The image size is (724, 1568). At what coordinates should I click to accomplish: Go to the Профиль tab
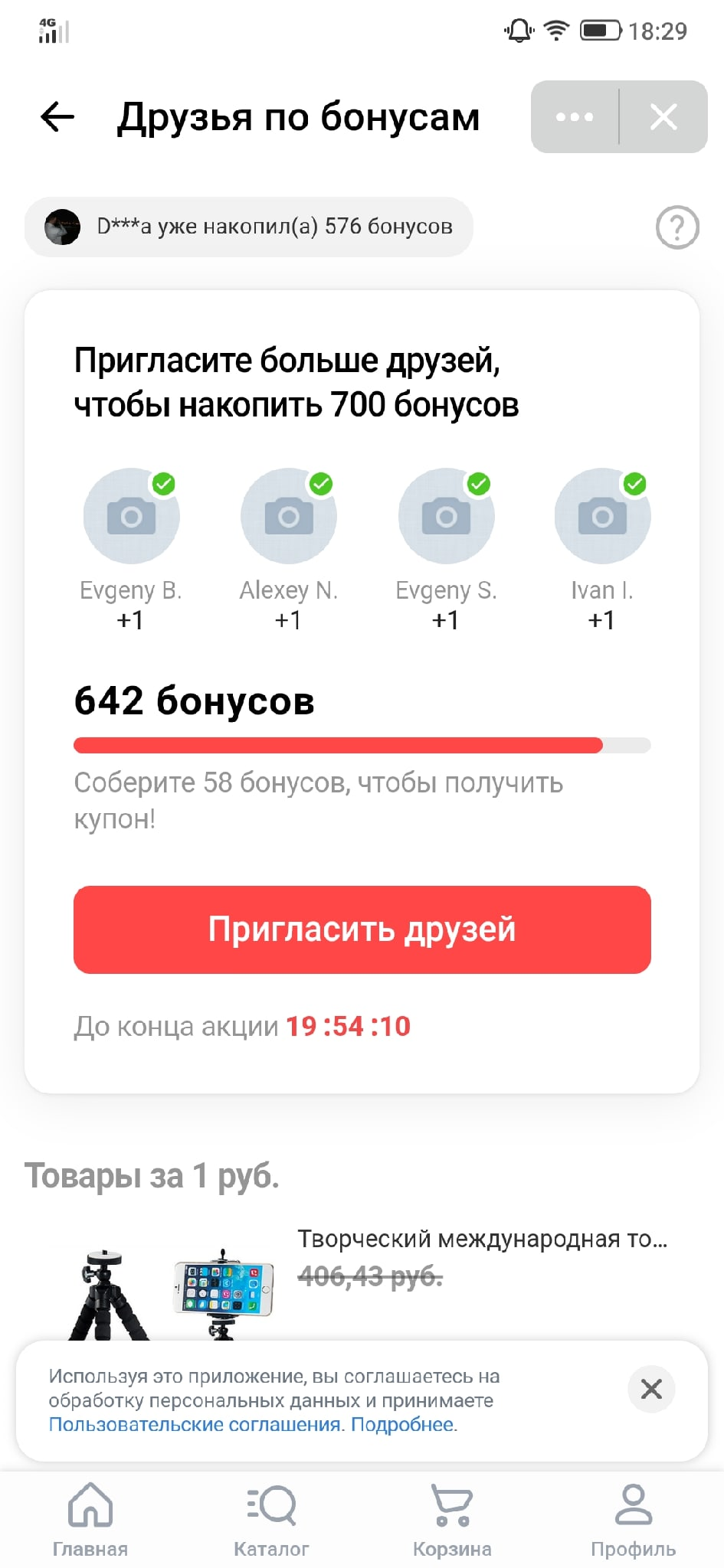[634, 1520]
